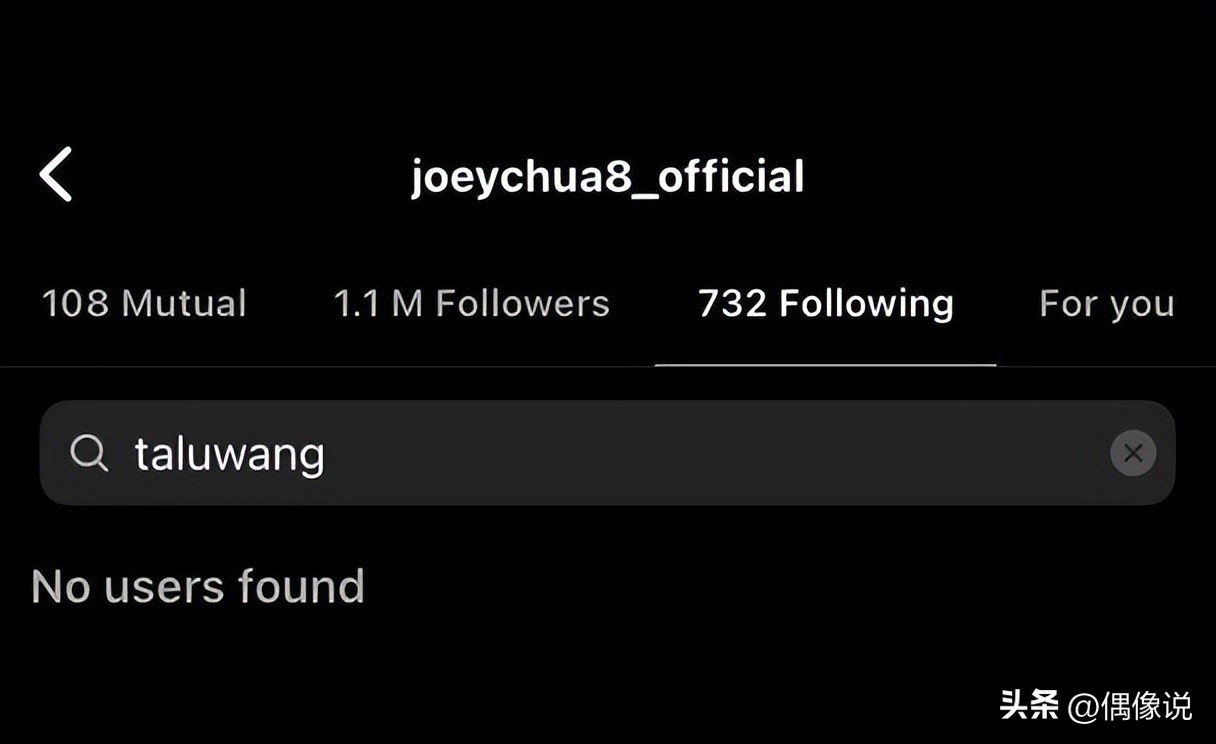Switch to the 108 Mutual tab

click(x=144, y=304)
